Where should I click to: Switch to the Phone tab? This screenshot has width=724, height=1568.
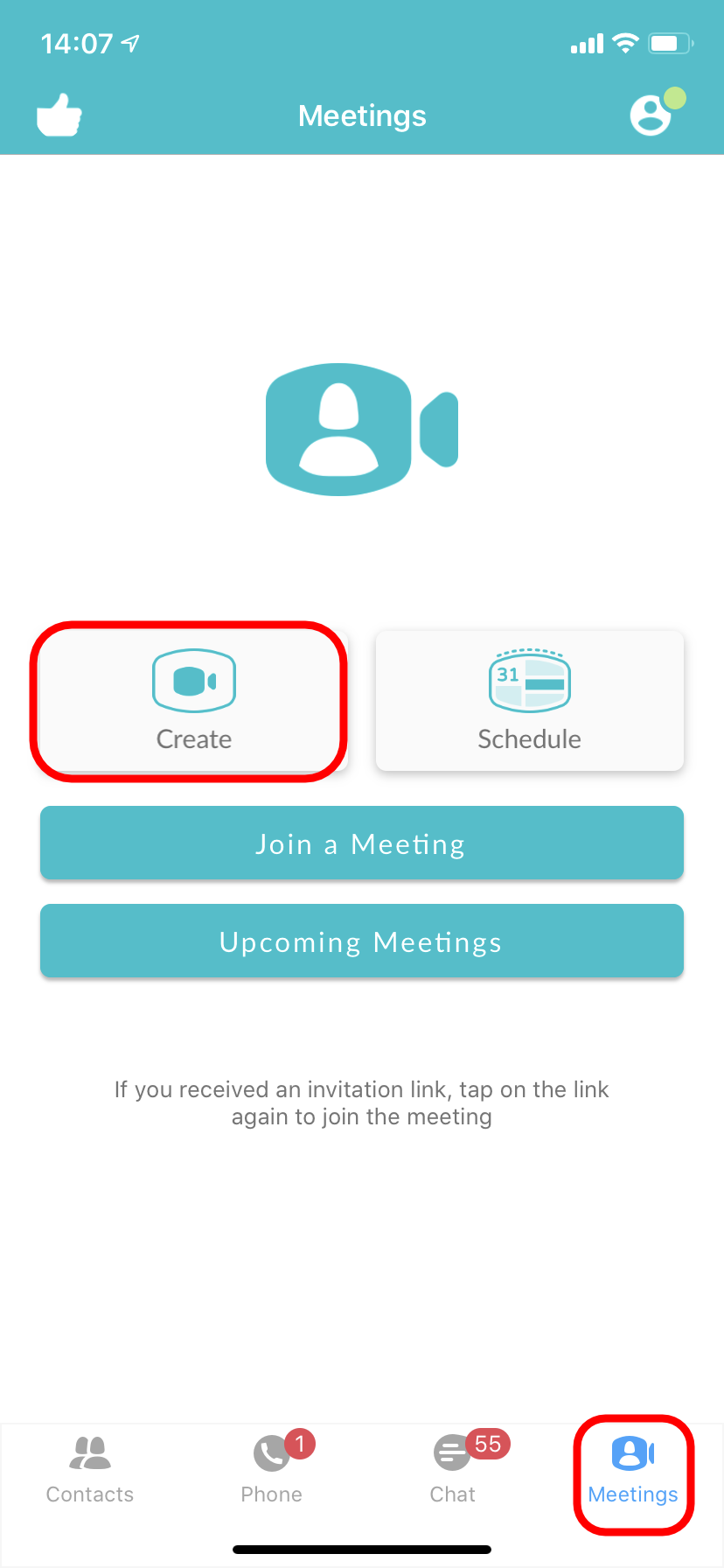point(272,1471)
